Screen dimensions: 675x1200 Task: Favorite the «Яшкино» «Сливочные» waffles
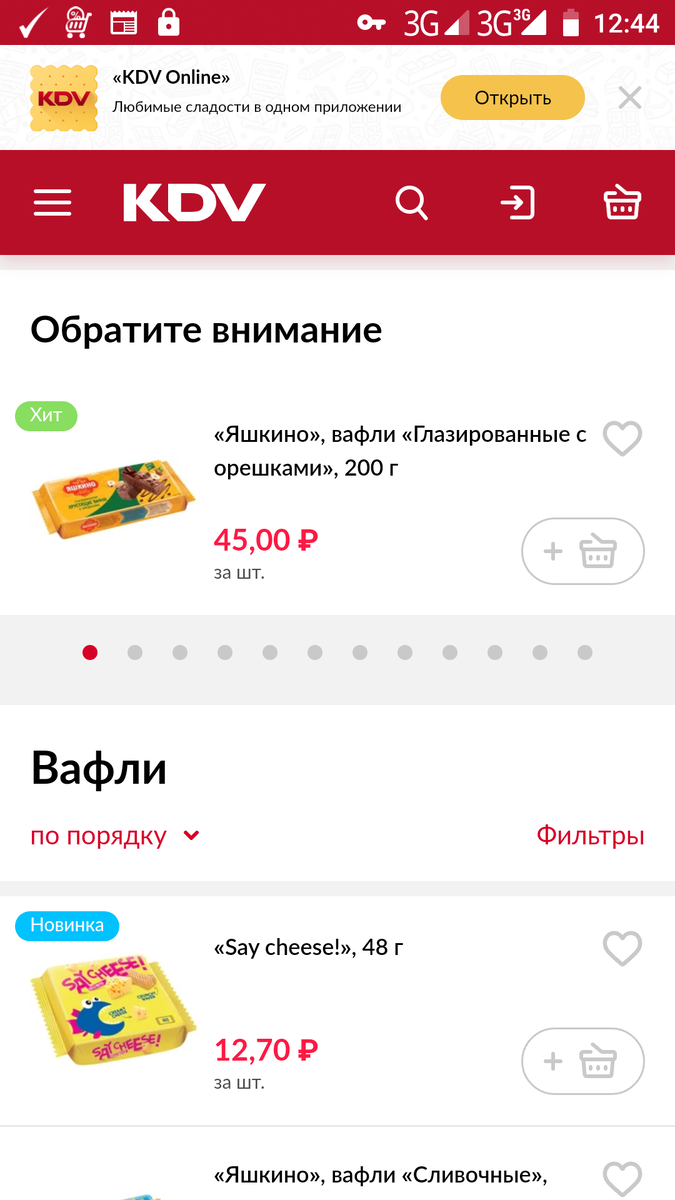click(x=622, y=1178)
